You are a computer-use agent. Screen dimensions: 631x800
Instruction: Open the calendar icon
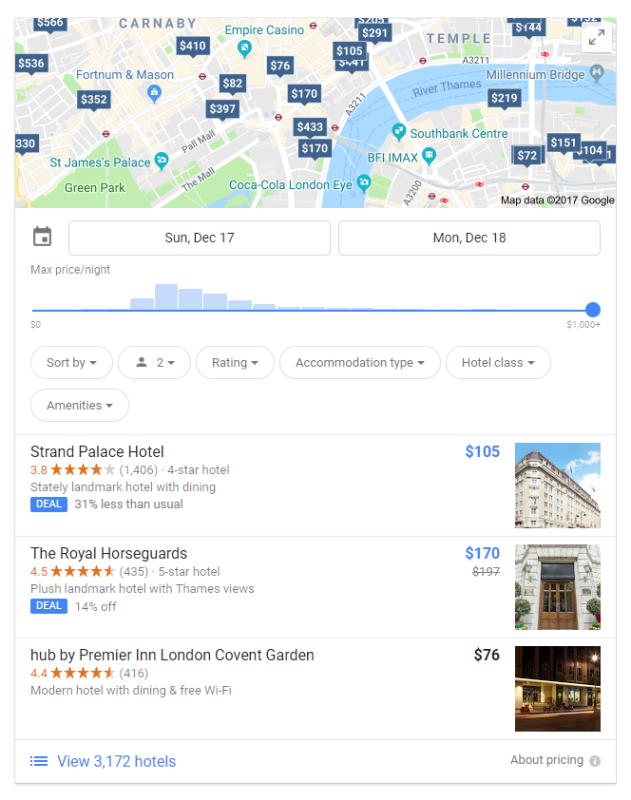tap(42, 237)
